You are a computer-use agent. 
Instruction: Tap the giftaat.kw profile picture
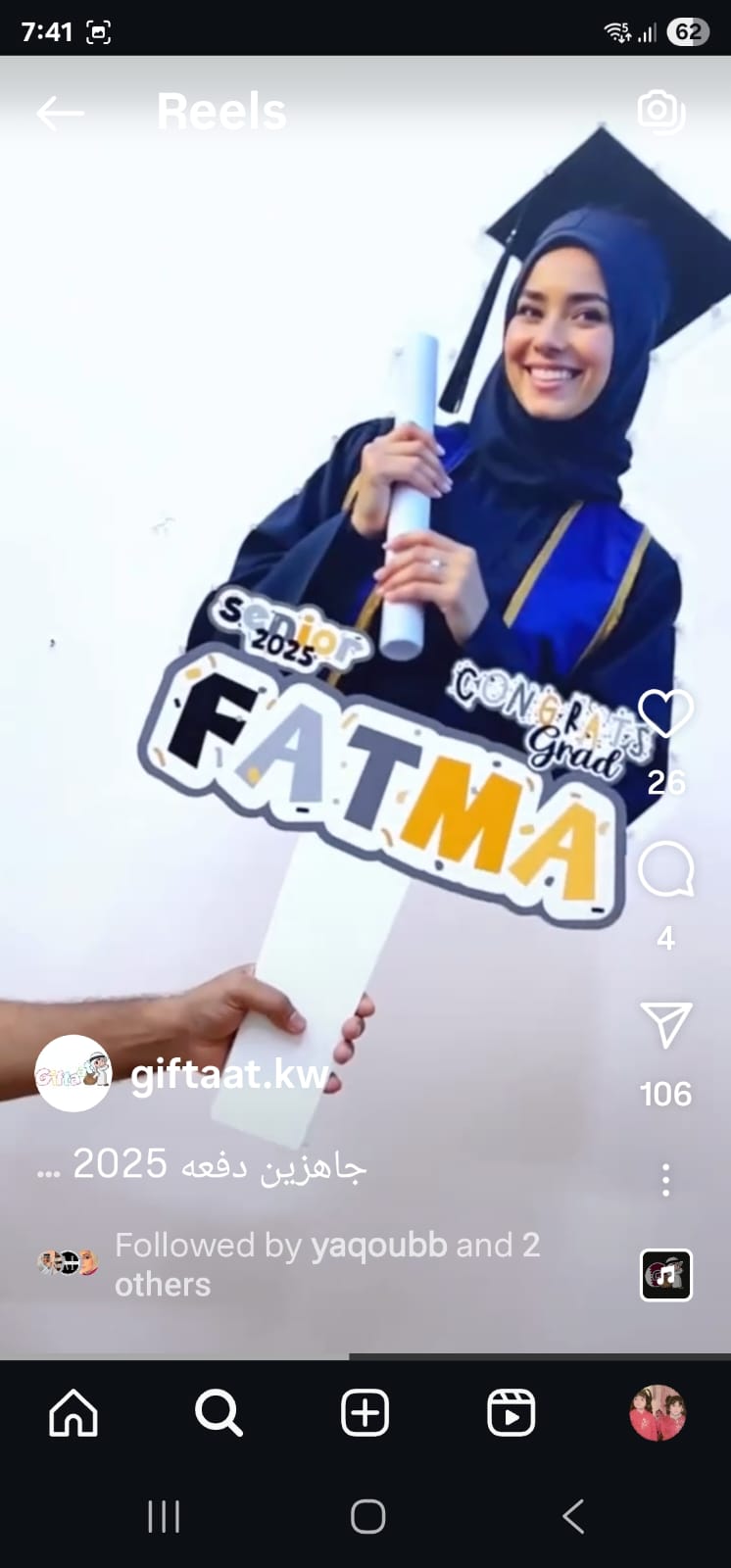(73, 1073)
